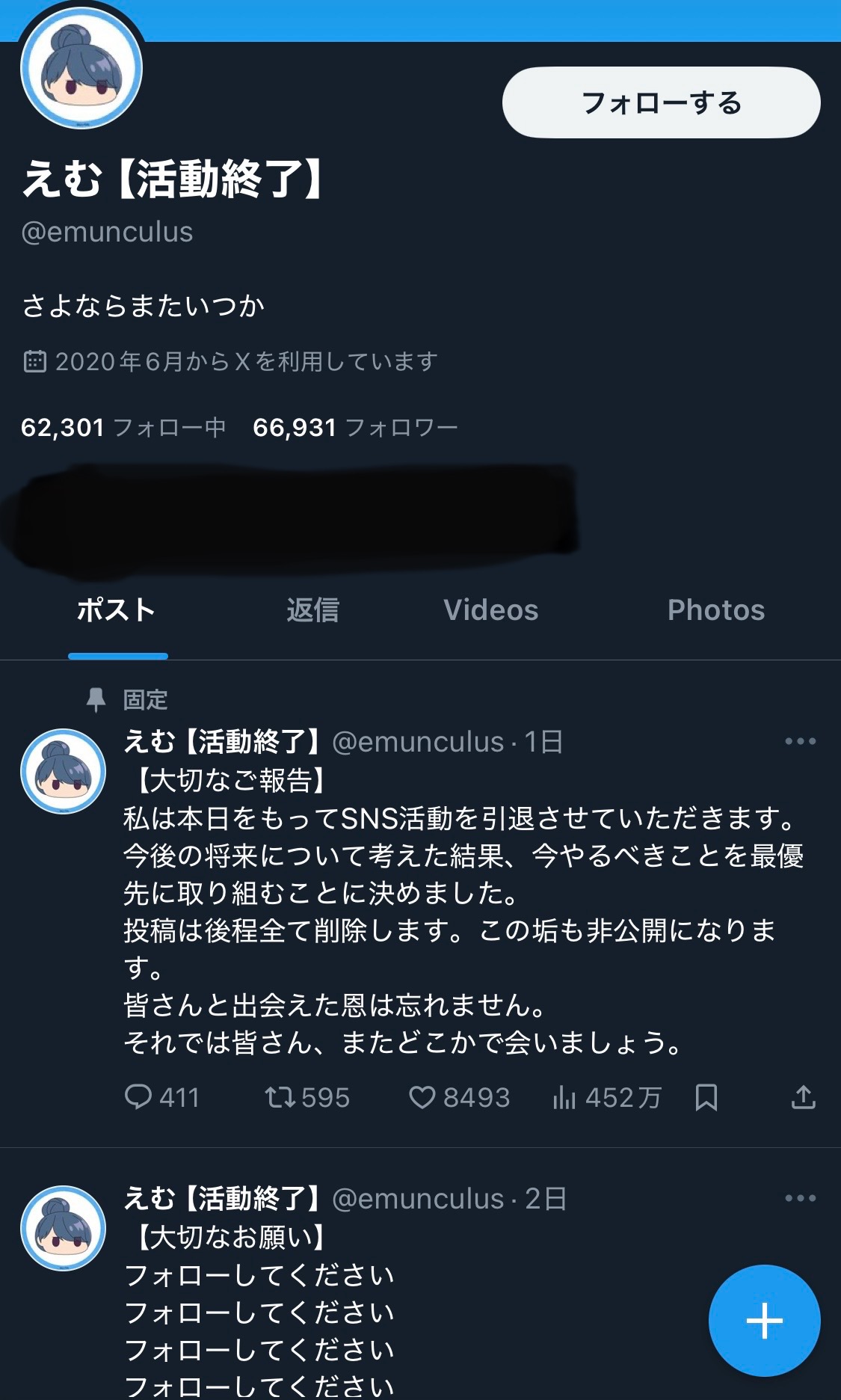Select the ポスト tab
841x1400 pixels.
pos(117,610)
